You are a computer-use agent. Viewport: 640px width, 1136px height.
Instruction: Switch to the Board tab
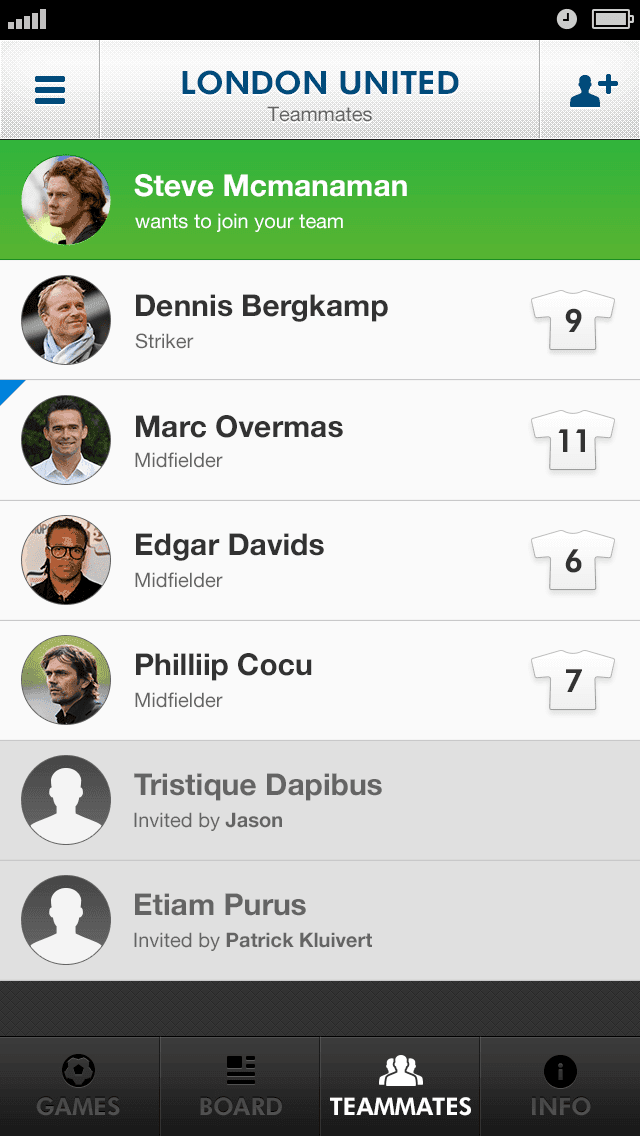[240, 1087]
